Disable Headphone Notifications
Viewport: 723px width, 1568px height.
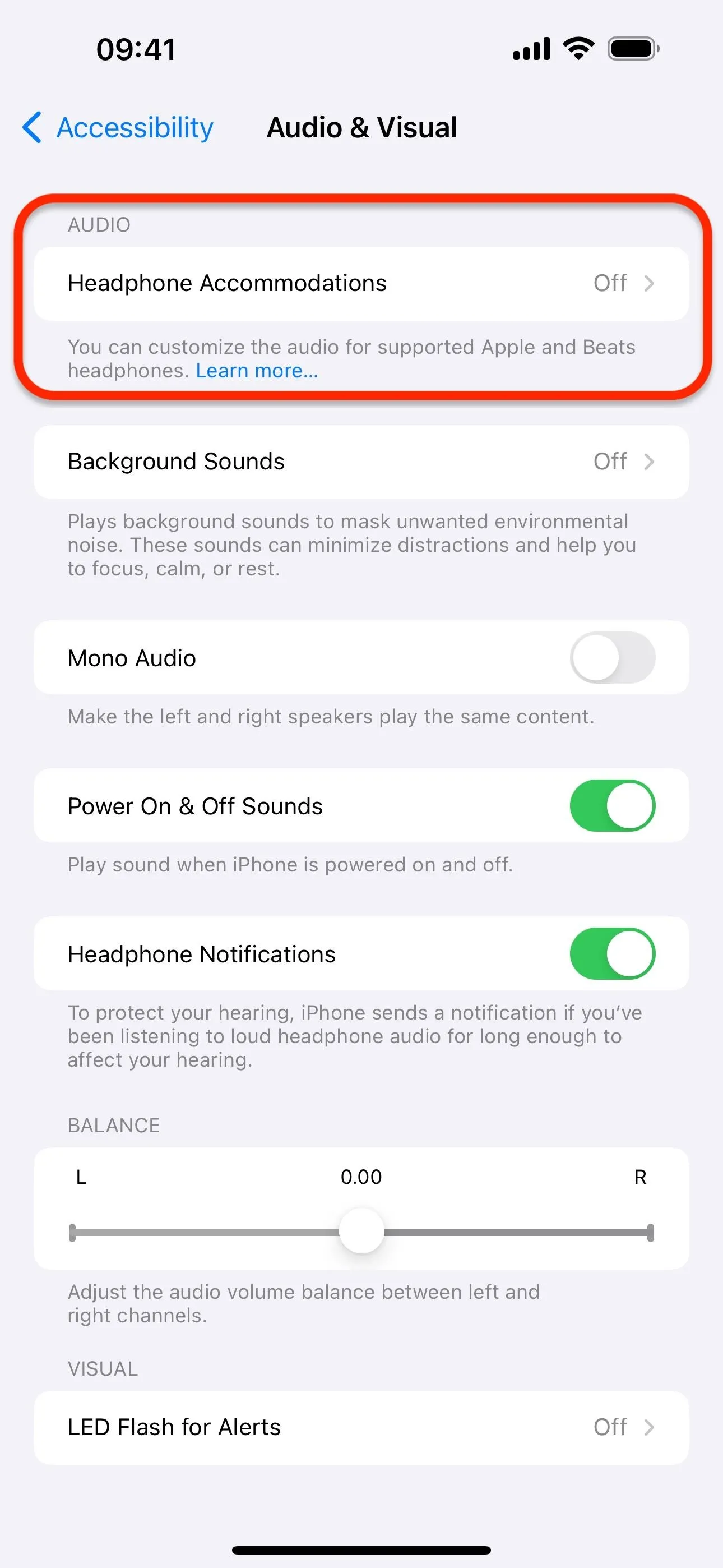pyautogui.click(x=612, y=954)
